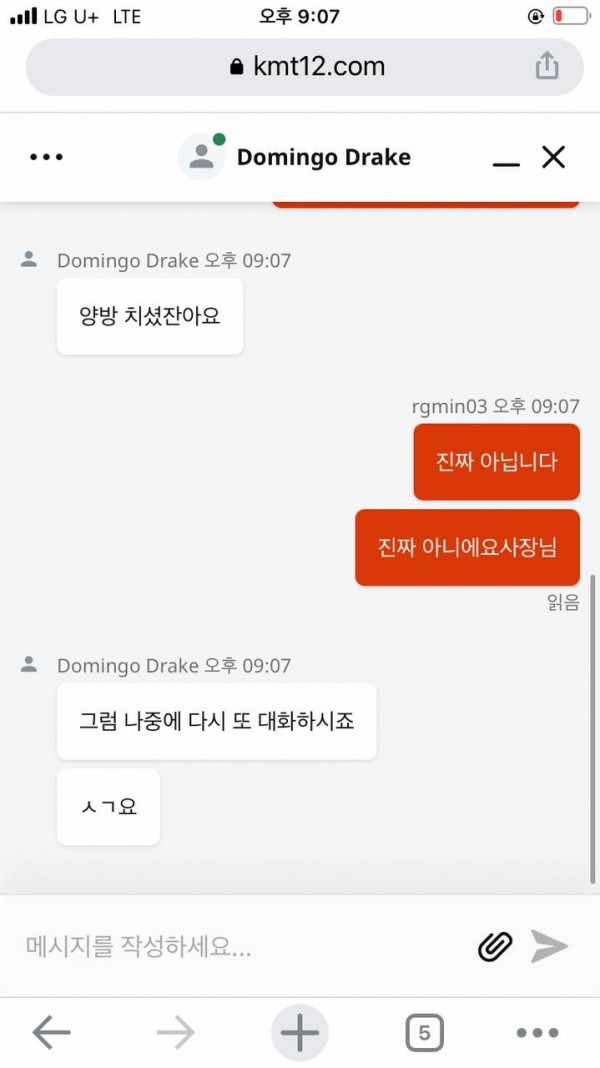Send the message with the arrow icon
This screenshot has width=600, height=1068.
(549, 946)
